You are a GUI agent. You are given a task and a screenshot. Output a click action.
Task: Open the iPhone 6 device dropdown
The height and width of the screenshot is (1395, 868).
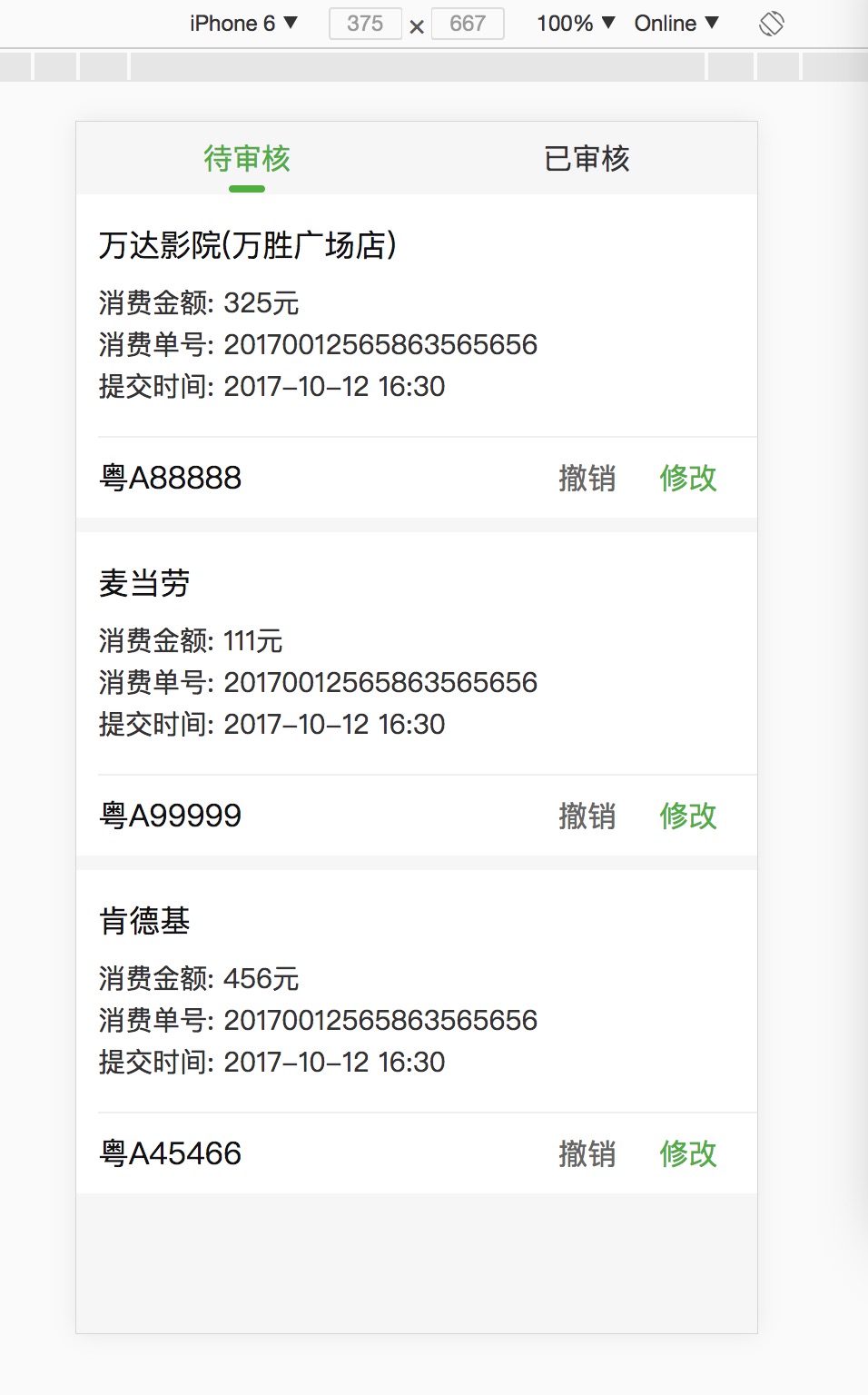pyautogui.click(x=243, y=24)
